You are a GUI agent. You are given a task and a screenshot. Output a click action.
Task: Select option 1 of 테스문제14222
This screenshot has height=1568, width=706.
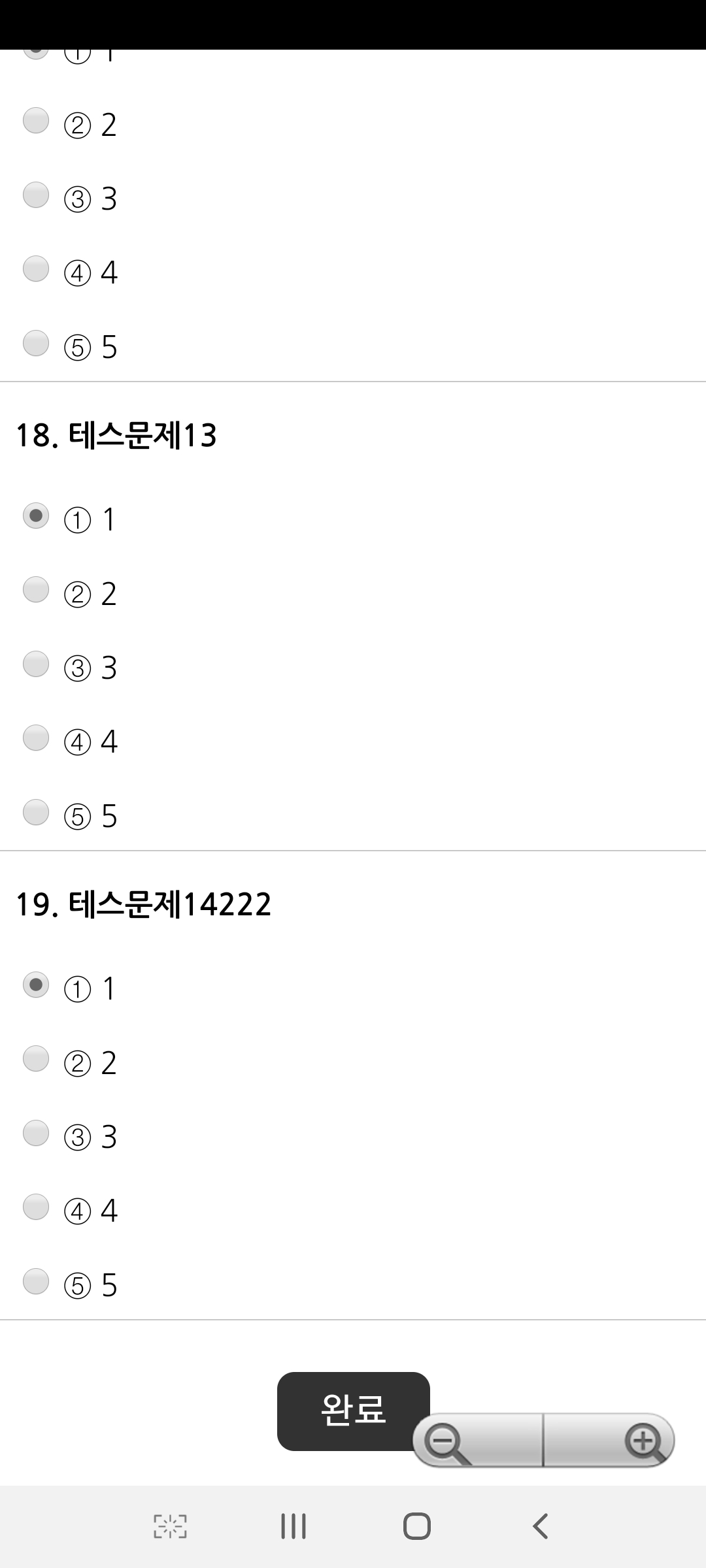[x=36, y=985]
